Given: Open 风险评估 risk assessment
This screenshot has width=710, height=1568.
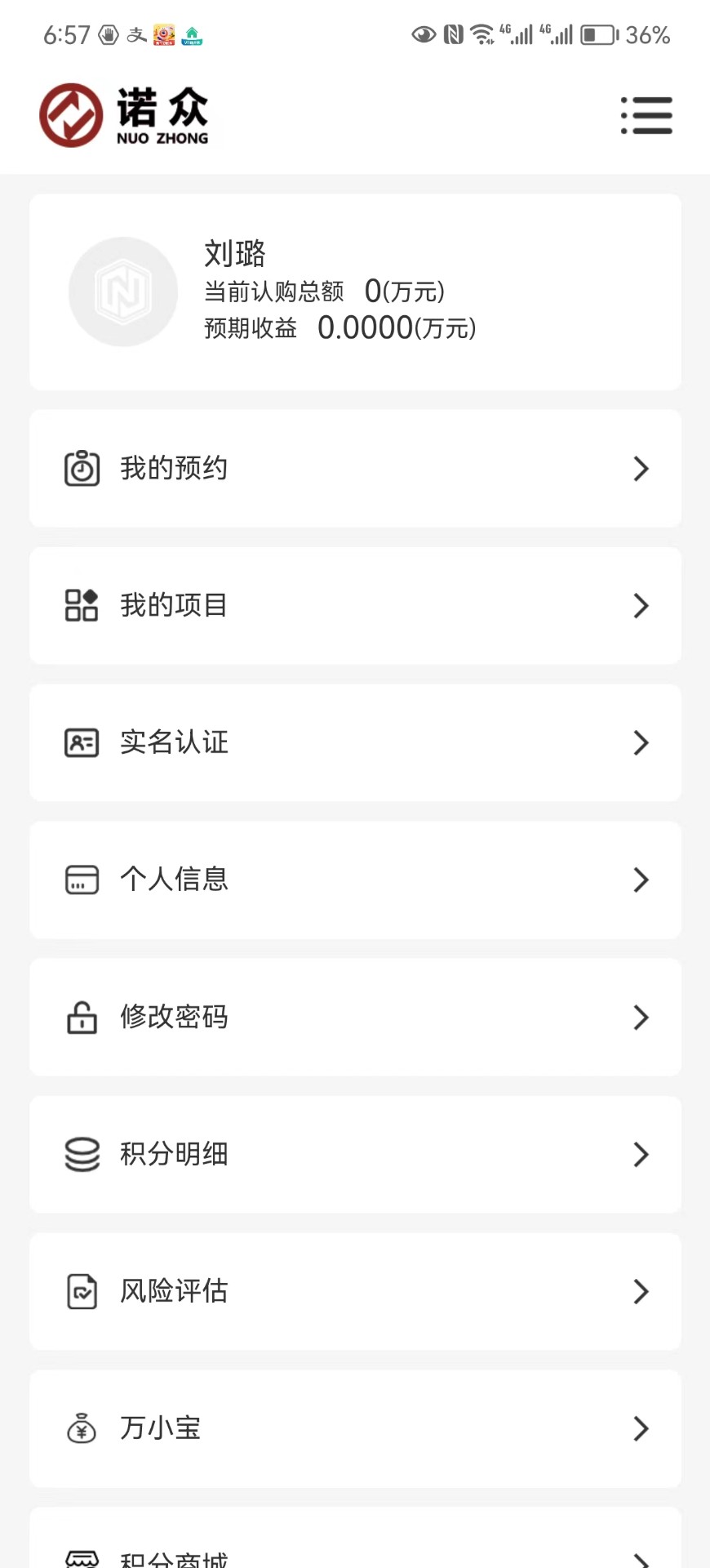Looking at the screenshot, I should tap(355, 1292).
